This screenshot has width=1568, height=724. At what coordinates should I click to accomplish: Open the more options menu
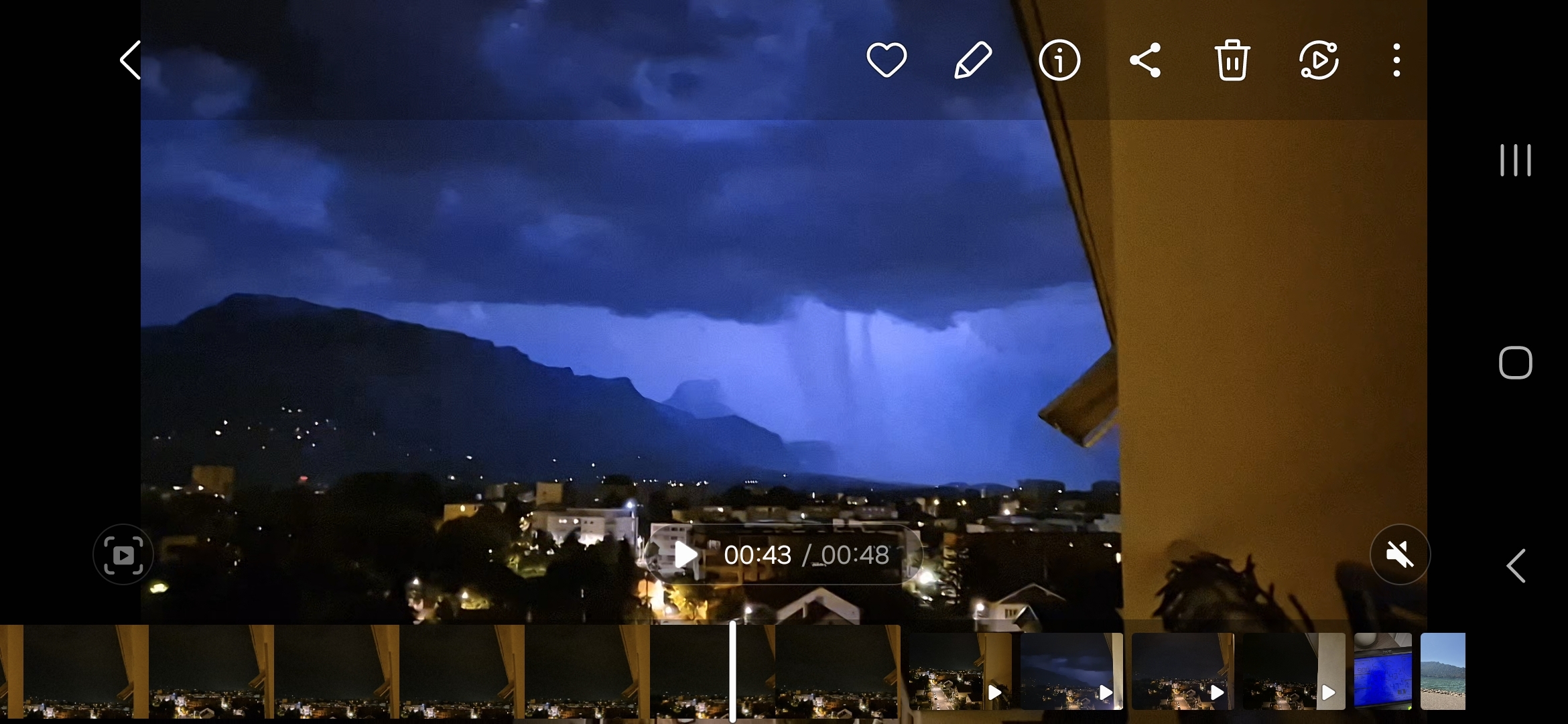click(x=1396, y=60)
